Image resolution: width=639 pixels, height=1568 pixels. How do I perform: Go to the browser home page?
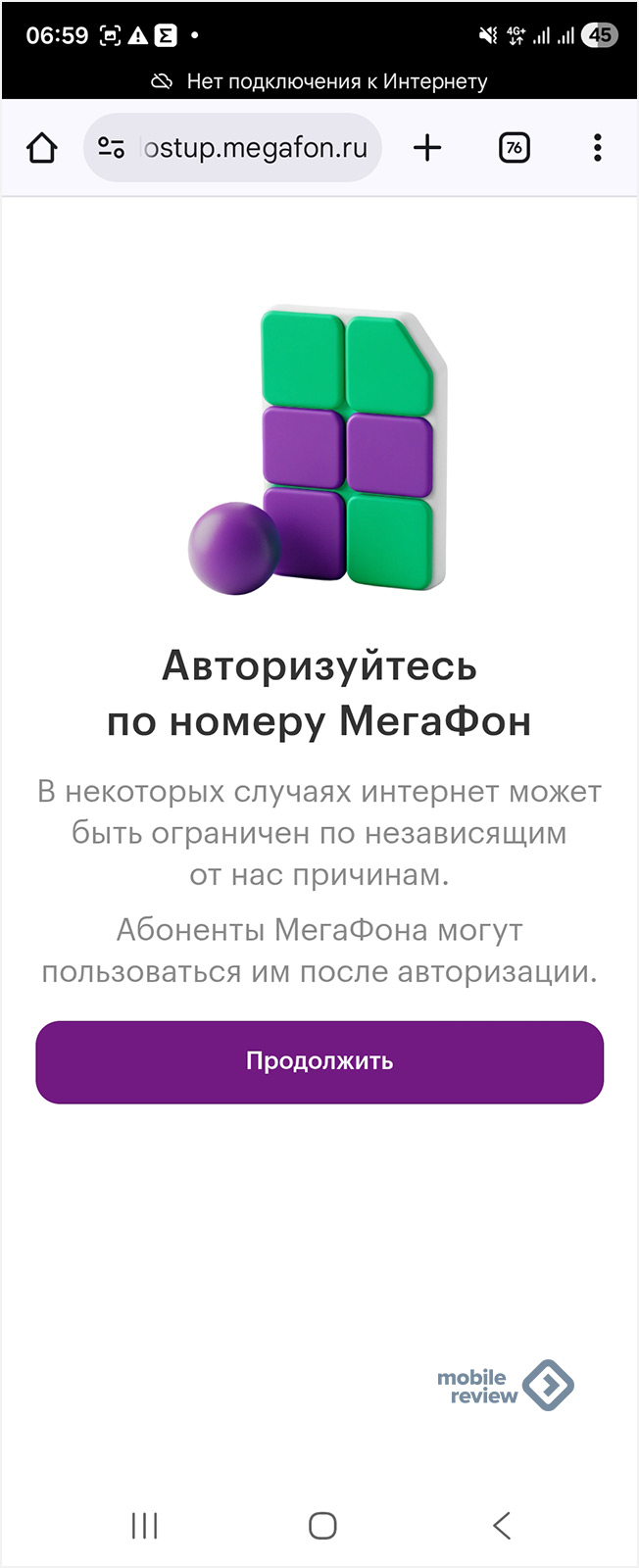tap(42, 149)
